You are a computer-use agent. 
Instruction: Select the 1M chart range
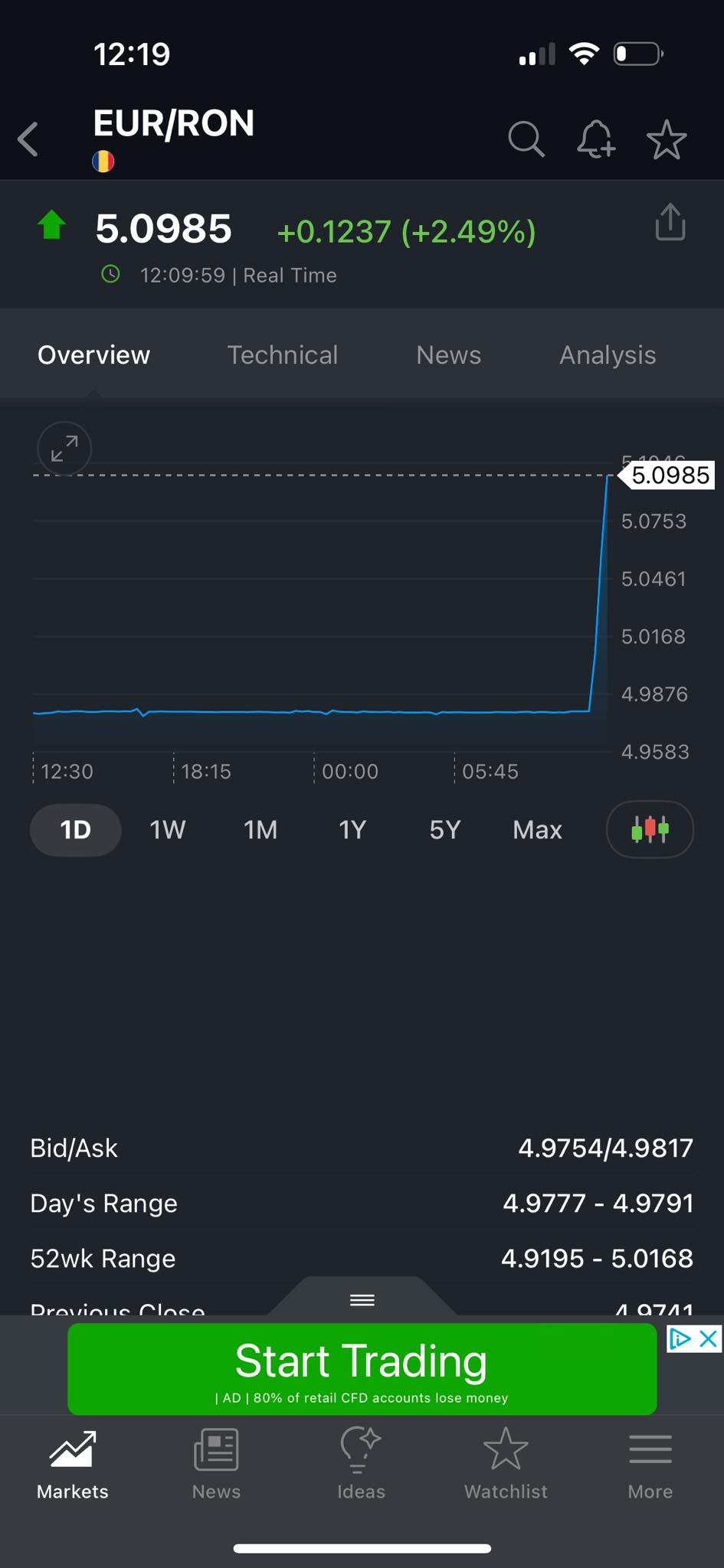tap(260, 830)
